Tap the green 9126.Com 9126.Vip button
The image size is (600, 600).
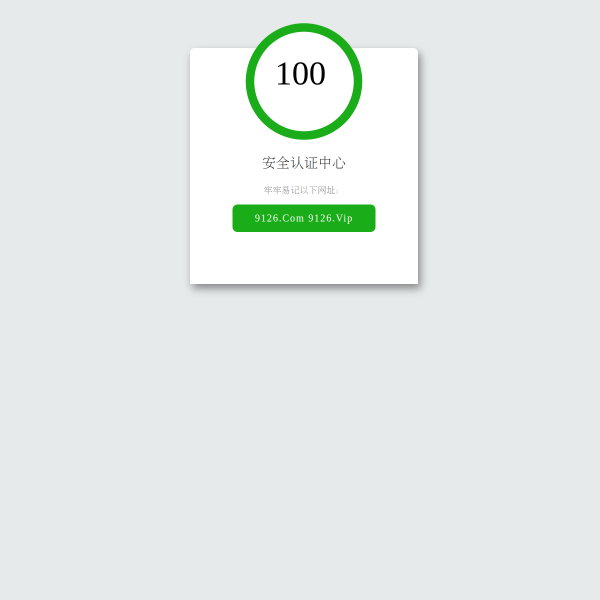(303, 218)
